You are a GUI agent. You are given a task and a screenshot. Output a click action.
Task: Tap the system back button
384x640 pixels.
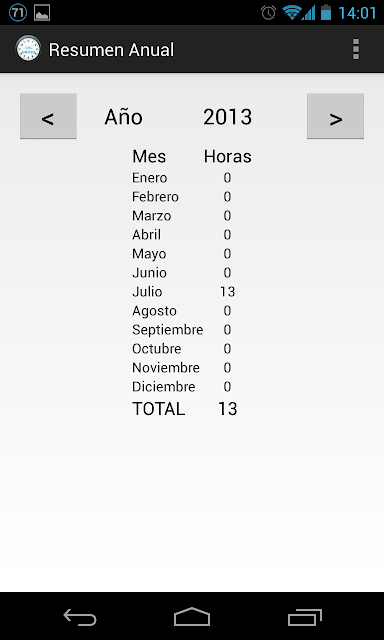[x=80, y=617]
